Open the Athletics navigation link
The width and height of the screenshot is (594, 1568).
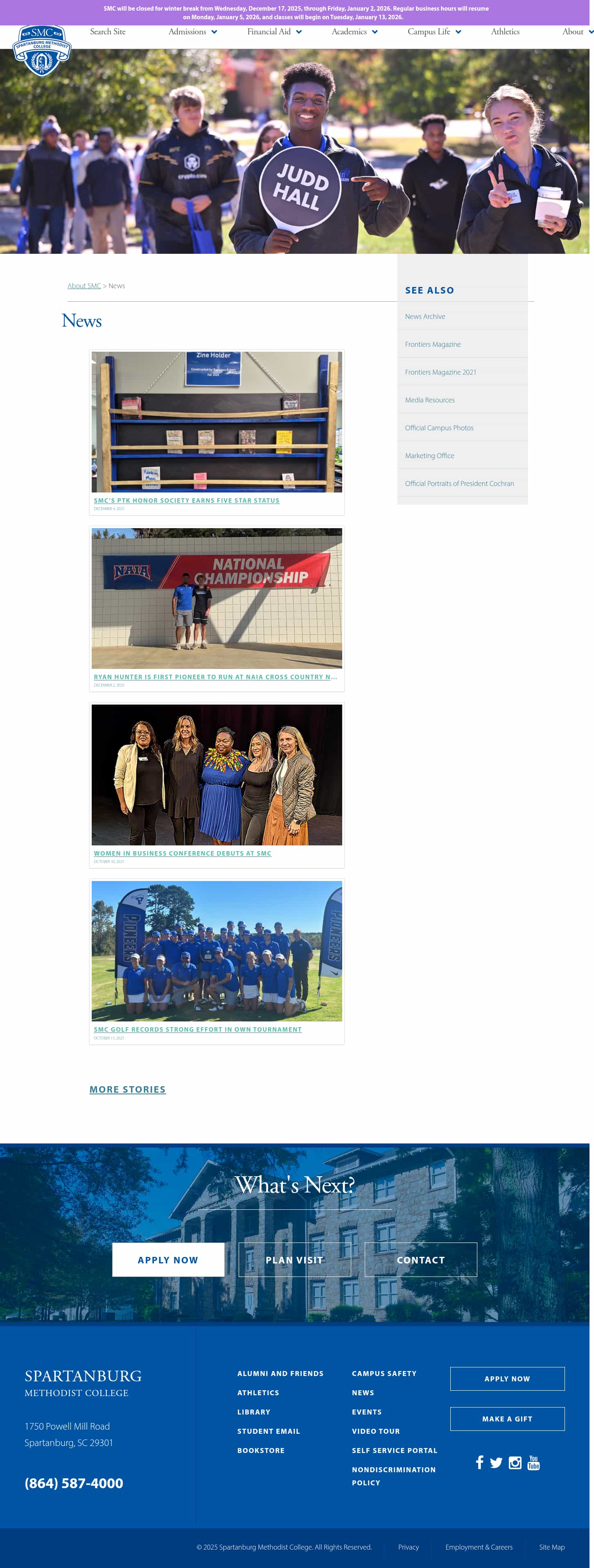tap(505, 32)
